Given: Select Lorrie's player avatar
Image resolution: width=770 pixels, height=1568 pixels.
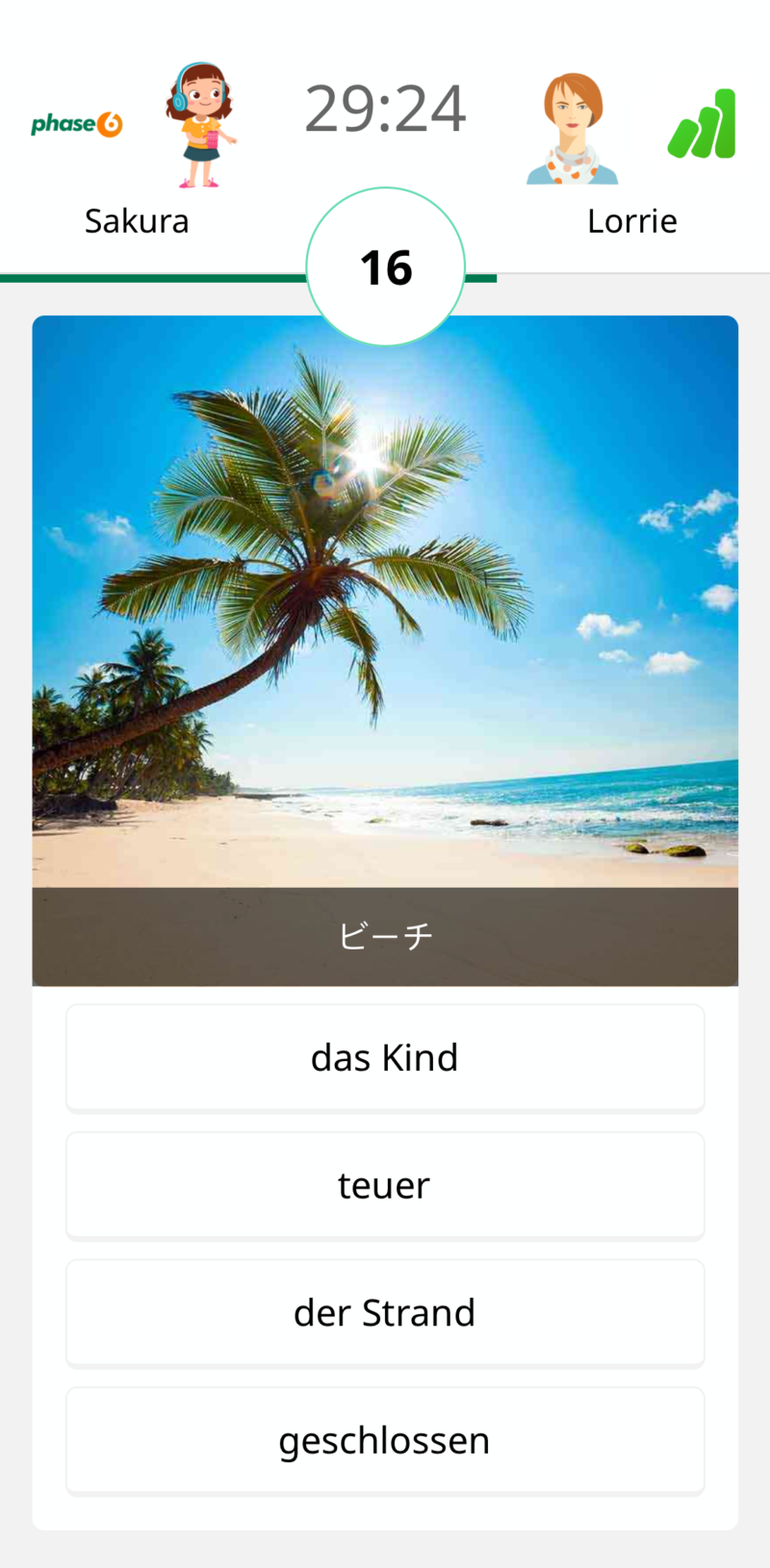Looking at the screenshot, I should pos(571,125).
